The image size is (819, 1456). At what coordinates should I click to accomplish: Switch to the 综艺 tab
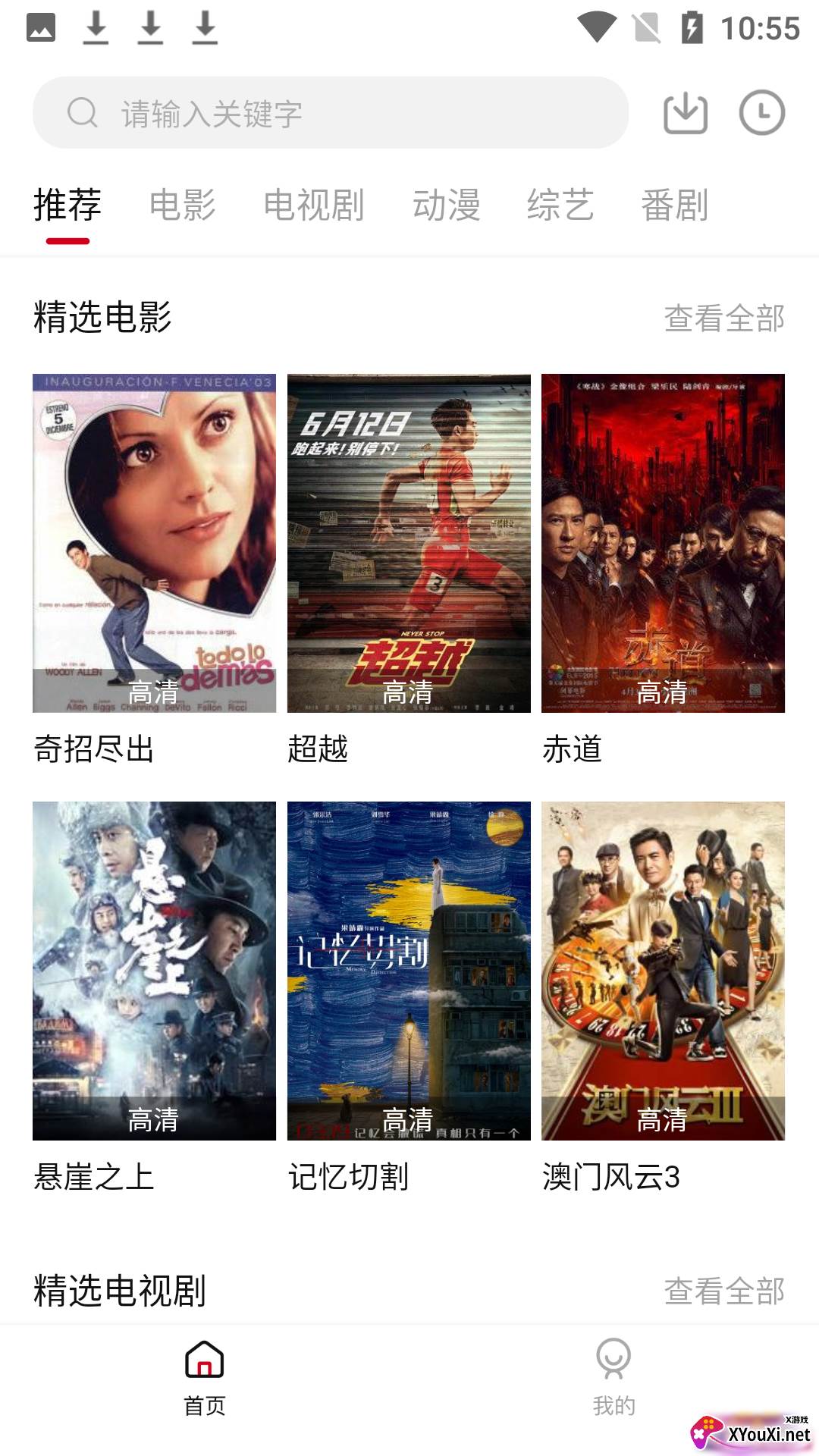click(x=560, y=206)
